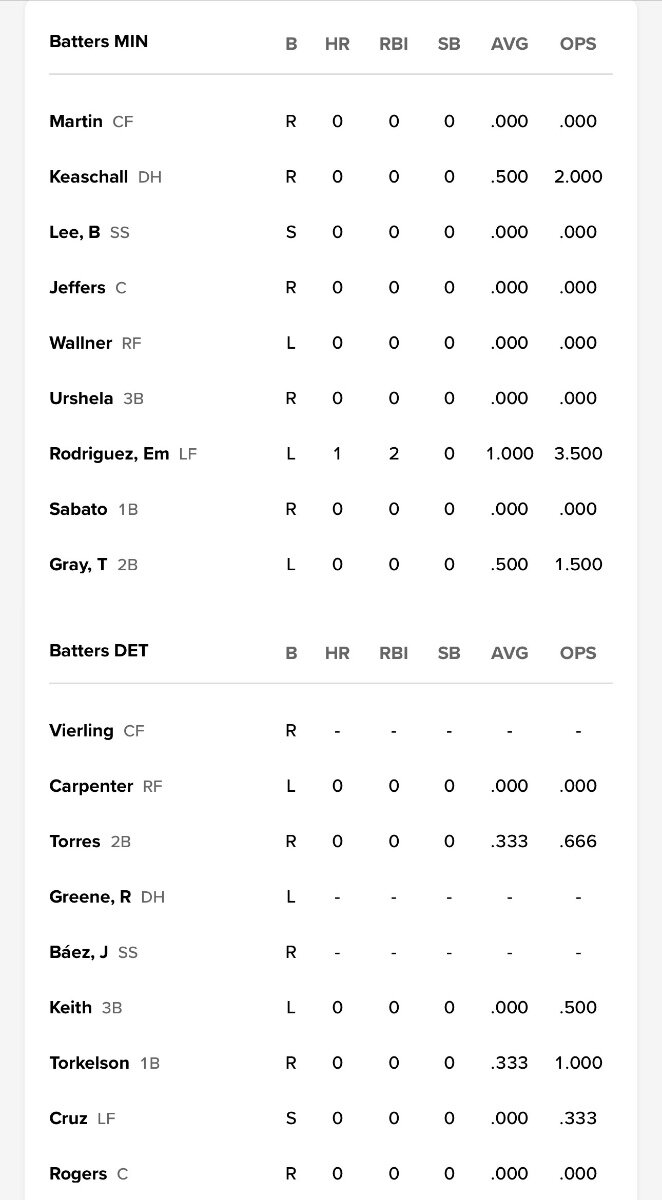This screenshot has height=1200, width=662.
Task: Tap Urshela's name
Action: pos(81,398)
